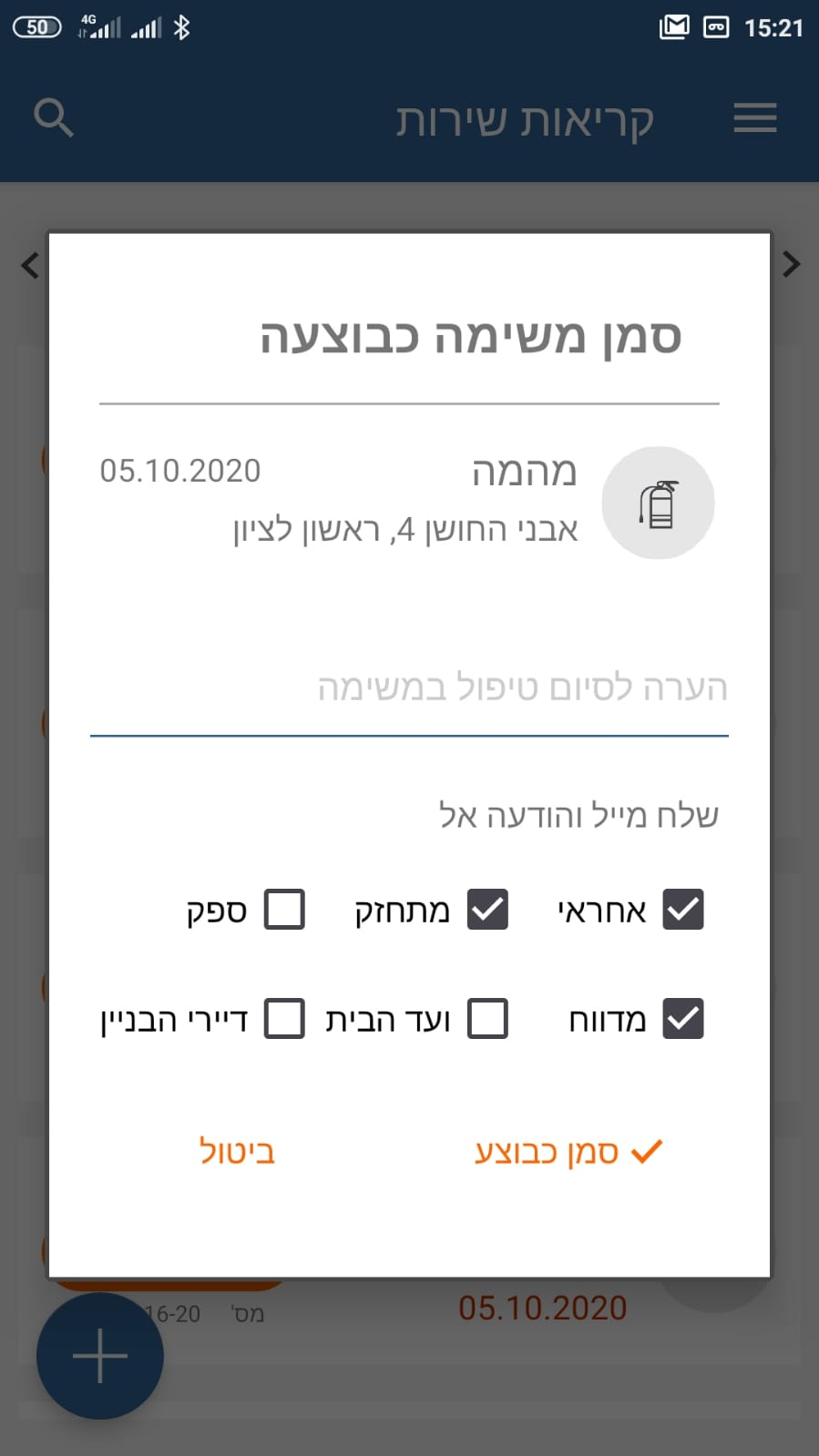Screen dimensions: 819x1456
Task: Uncheck the אחראי checkbox
Action: (x=682, y=910)
